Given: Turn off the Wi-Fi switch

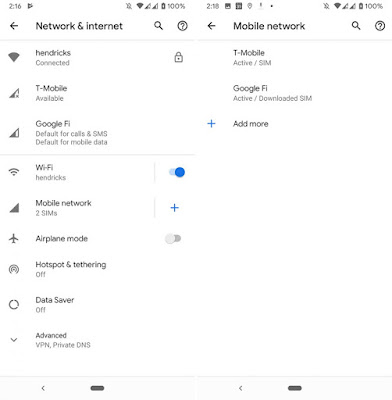Looking at the screenshot, I should (177, 172).
